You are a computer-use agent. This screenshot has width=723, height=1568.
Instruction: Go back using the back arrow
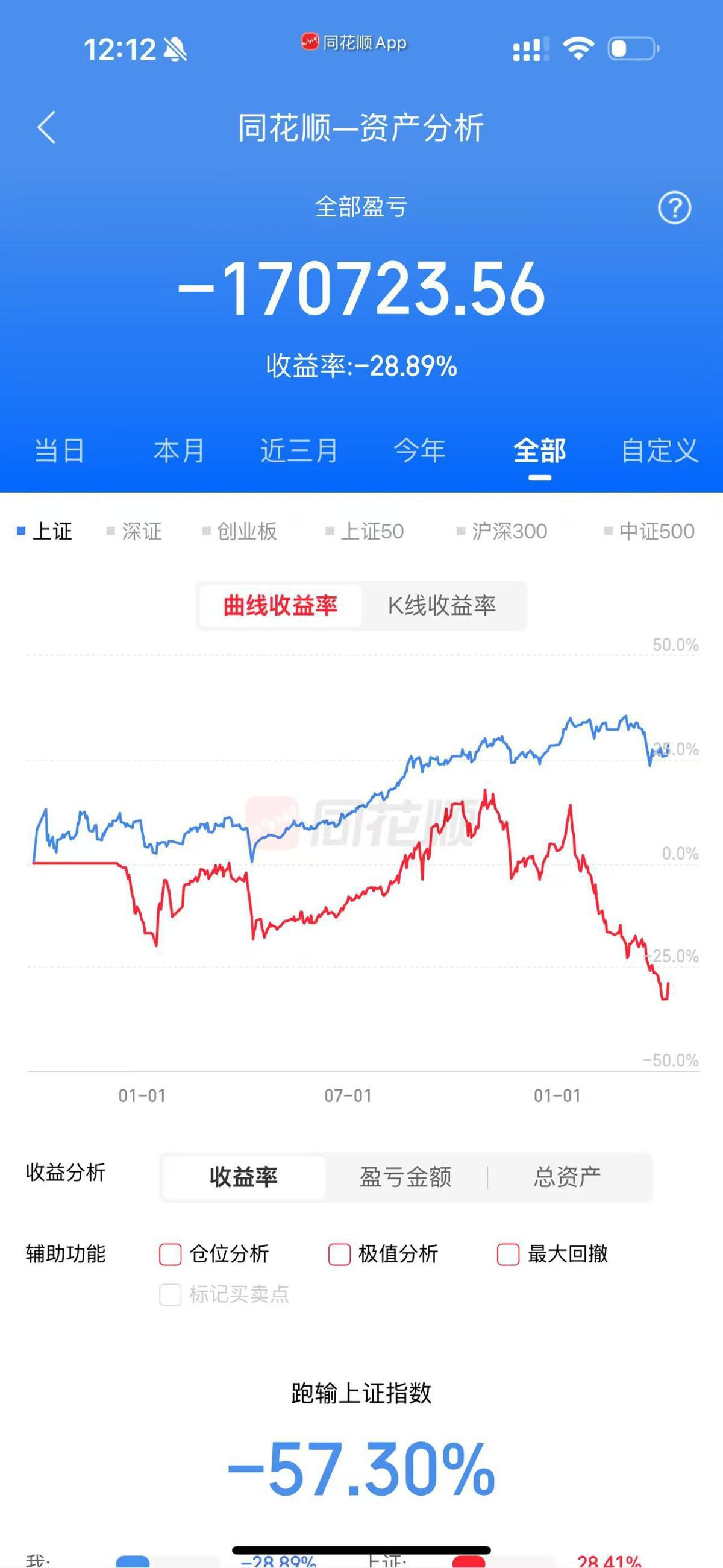(x=47, y=128)
